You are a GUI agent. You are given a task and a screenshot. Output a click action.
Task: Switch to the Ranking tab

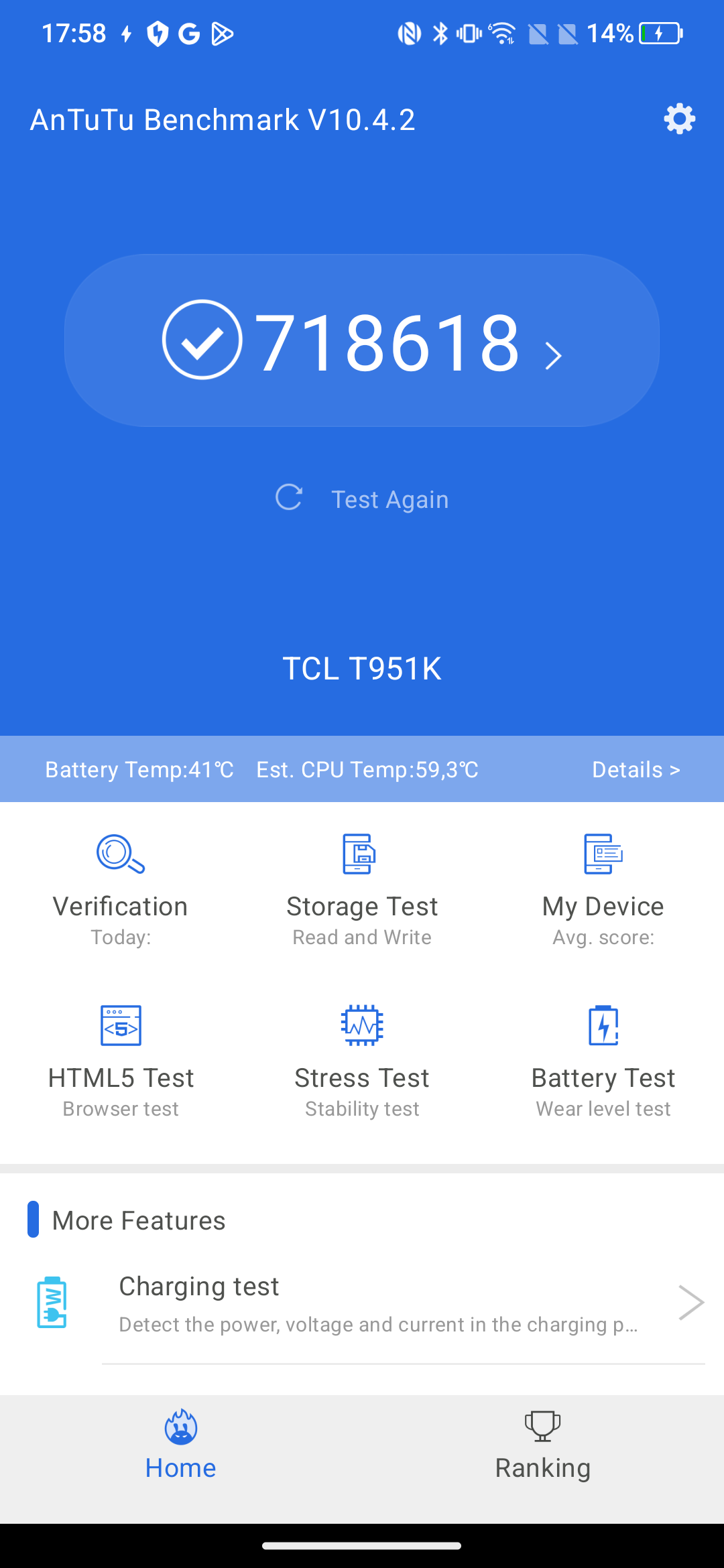click(543, 1445)
